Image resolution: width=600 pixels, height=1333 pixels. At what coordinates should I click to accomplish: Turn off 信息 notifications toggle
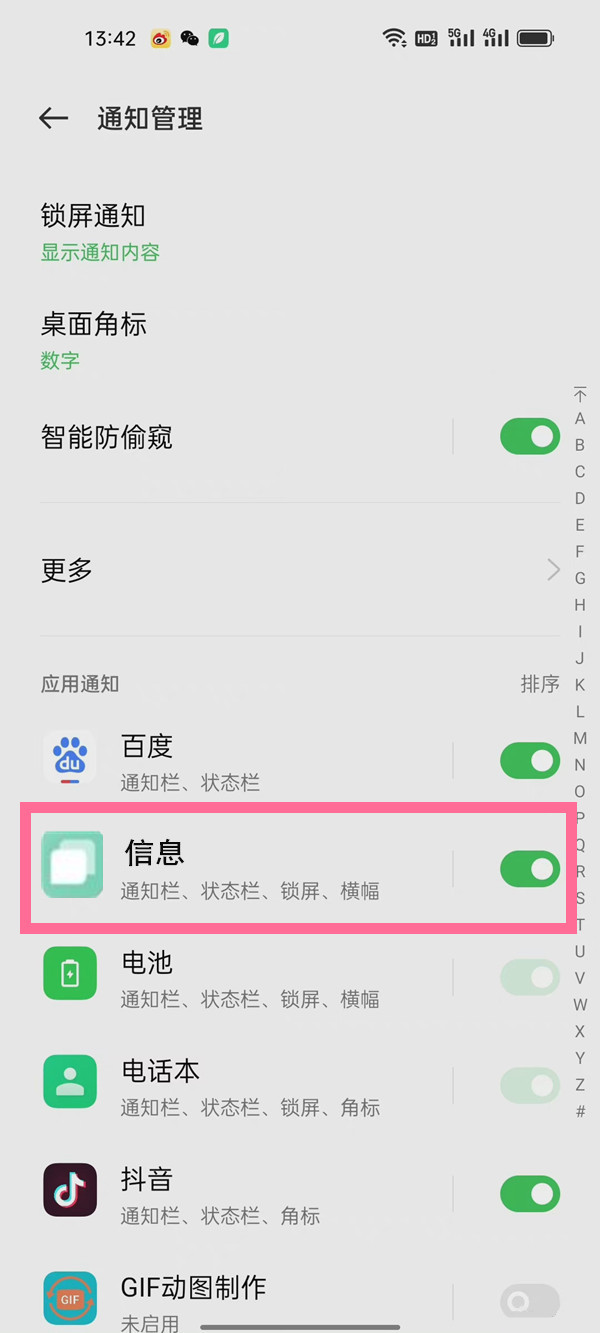click(x=529, y=869)
